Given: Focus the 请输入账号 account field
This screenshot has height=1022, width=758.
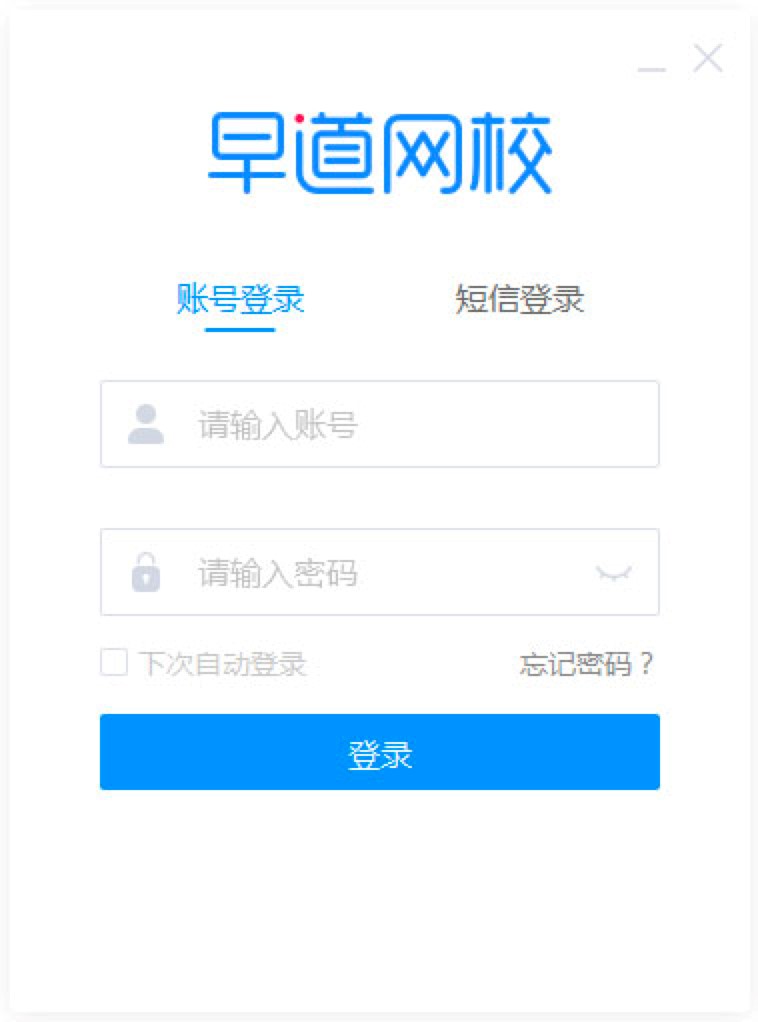Looking at the screenshot, I should 400,424.
